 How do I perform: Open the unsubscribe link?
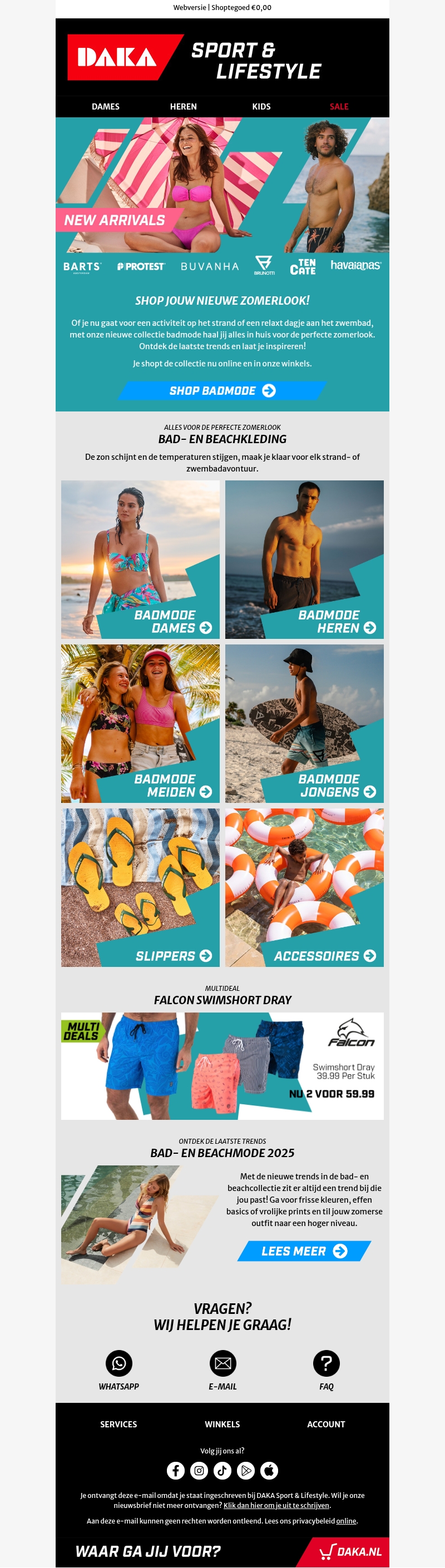[x=276, y=1505]
